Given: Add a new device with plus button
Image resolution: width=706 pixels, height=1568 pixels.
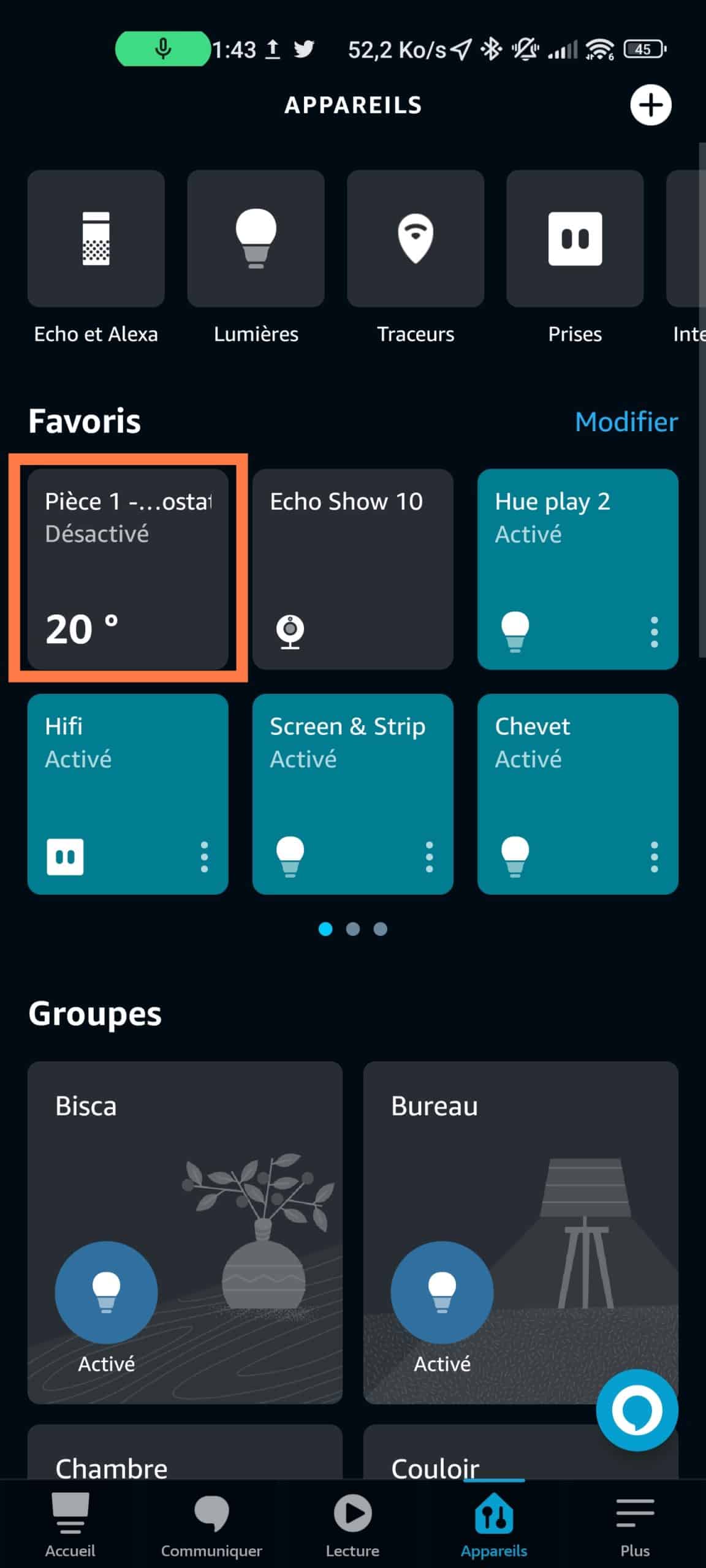Looking at the screenshot, I should [x=651, y=105].
